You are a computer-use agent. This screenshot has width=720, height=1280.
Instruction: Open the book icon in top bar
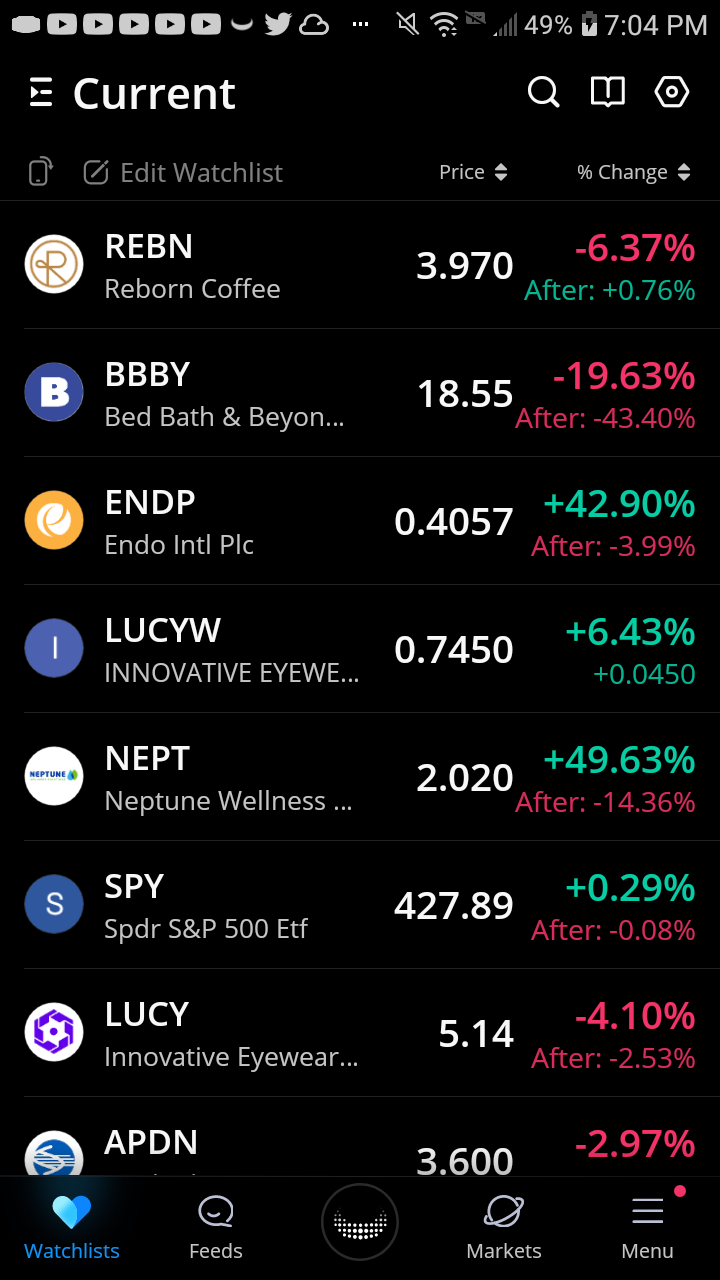[608, 92]
